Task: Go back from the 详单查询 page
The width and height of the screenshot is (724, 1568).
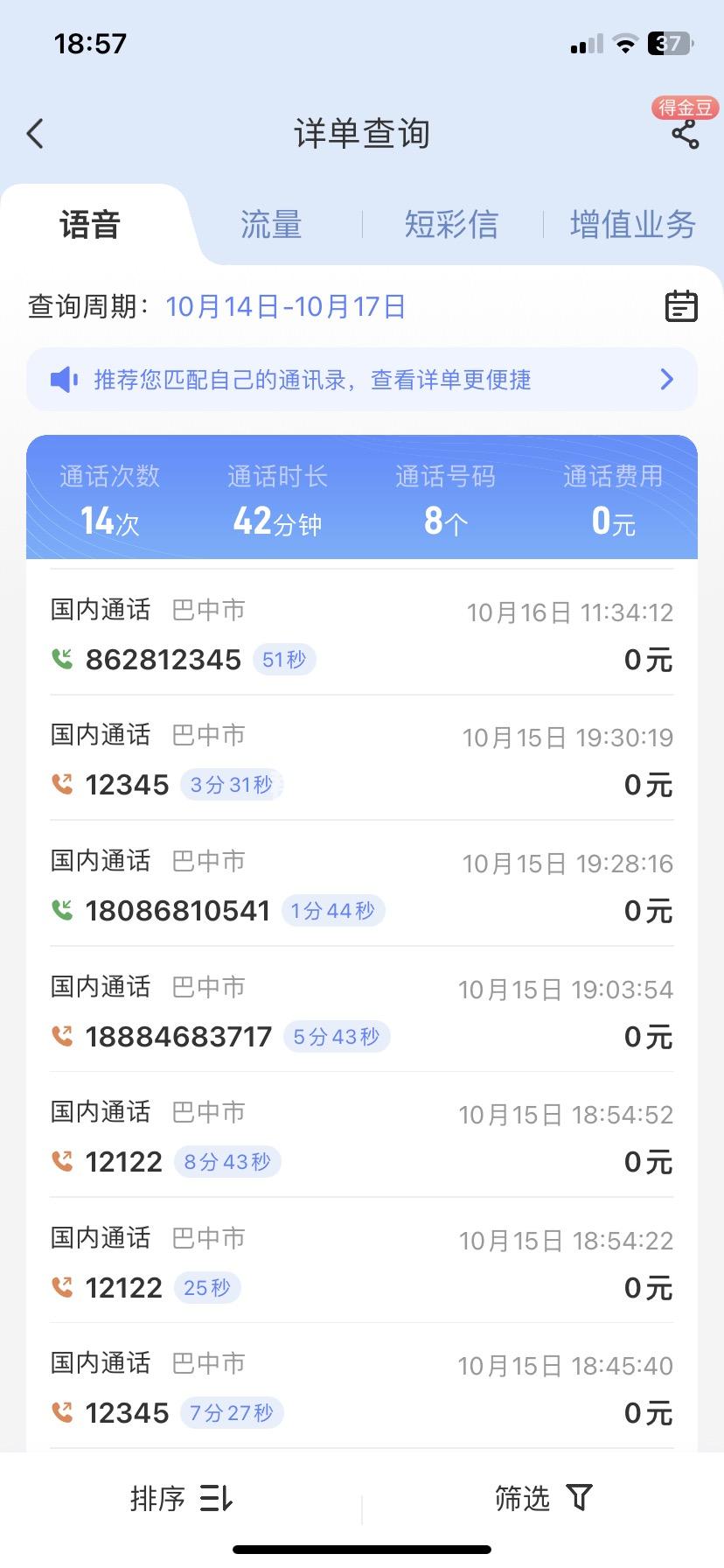Action: tap(36, 134)
